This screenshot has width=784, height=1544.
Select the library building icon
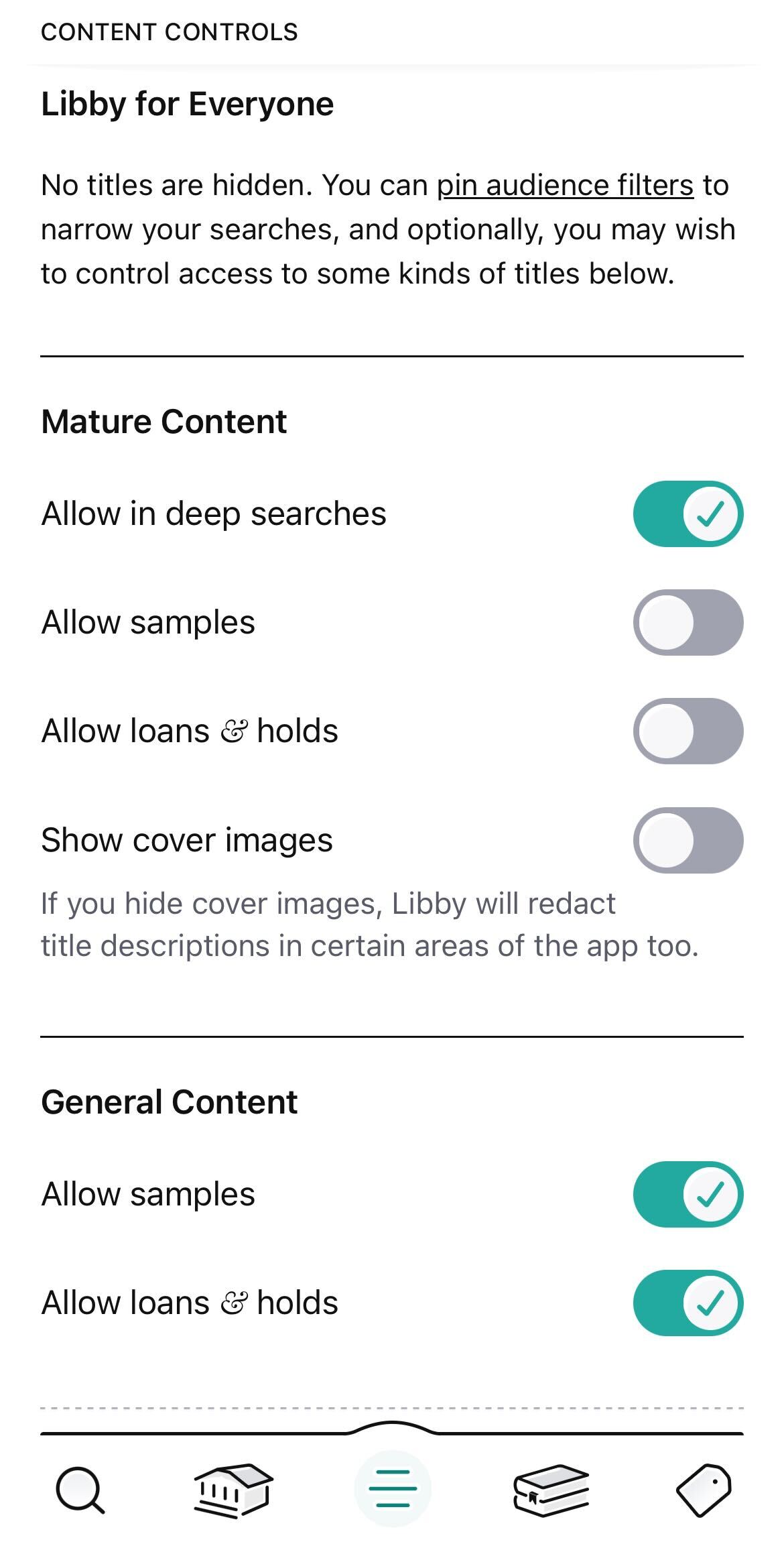[231, 1491]
